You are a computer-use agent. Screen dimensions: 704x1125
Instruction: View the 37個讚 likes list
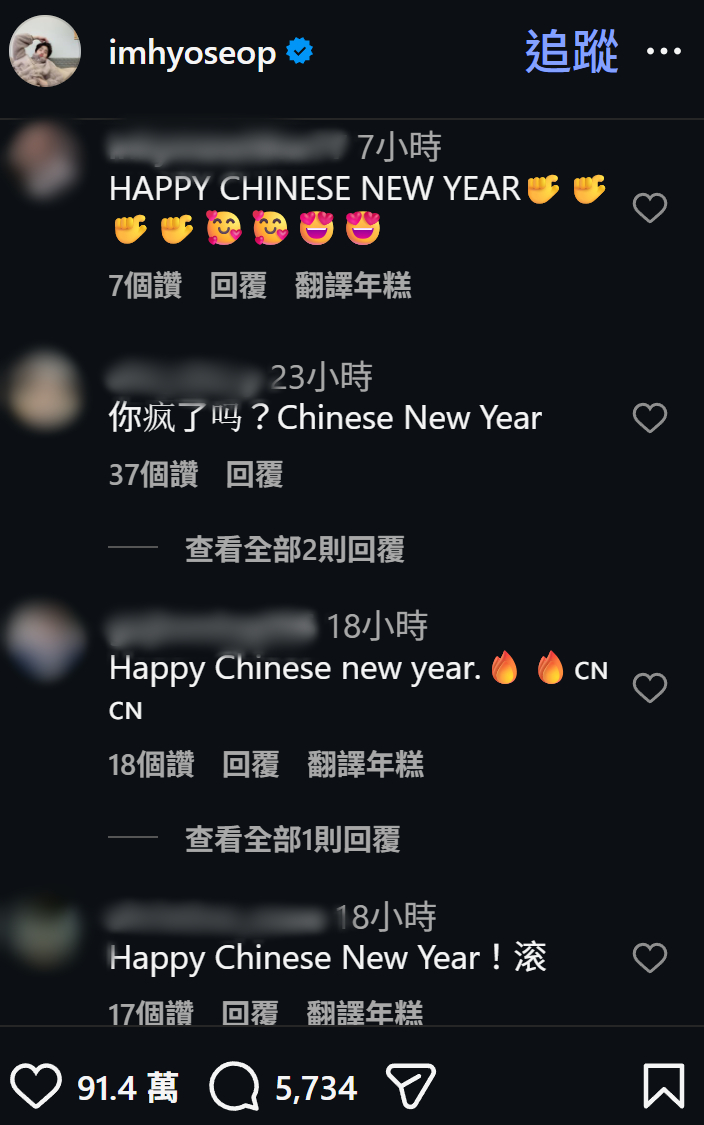[153, 474]
